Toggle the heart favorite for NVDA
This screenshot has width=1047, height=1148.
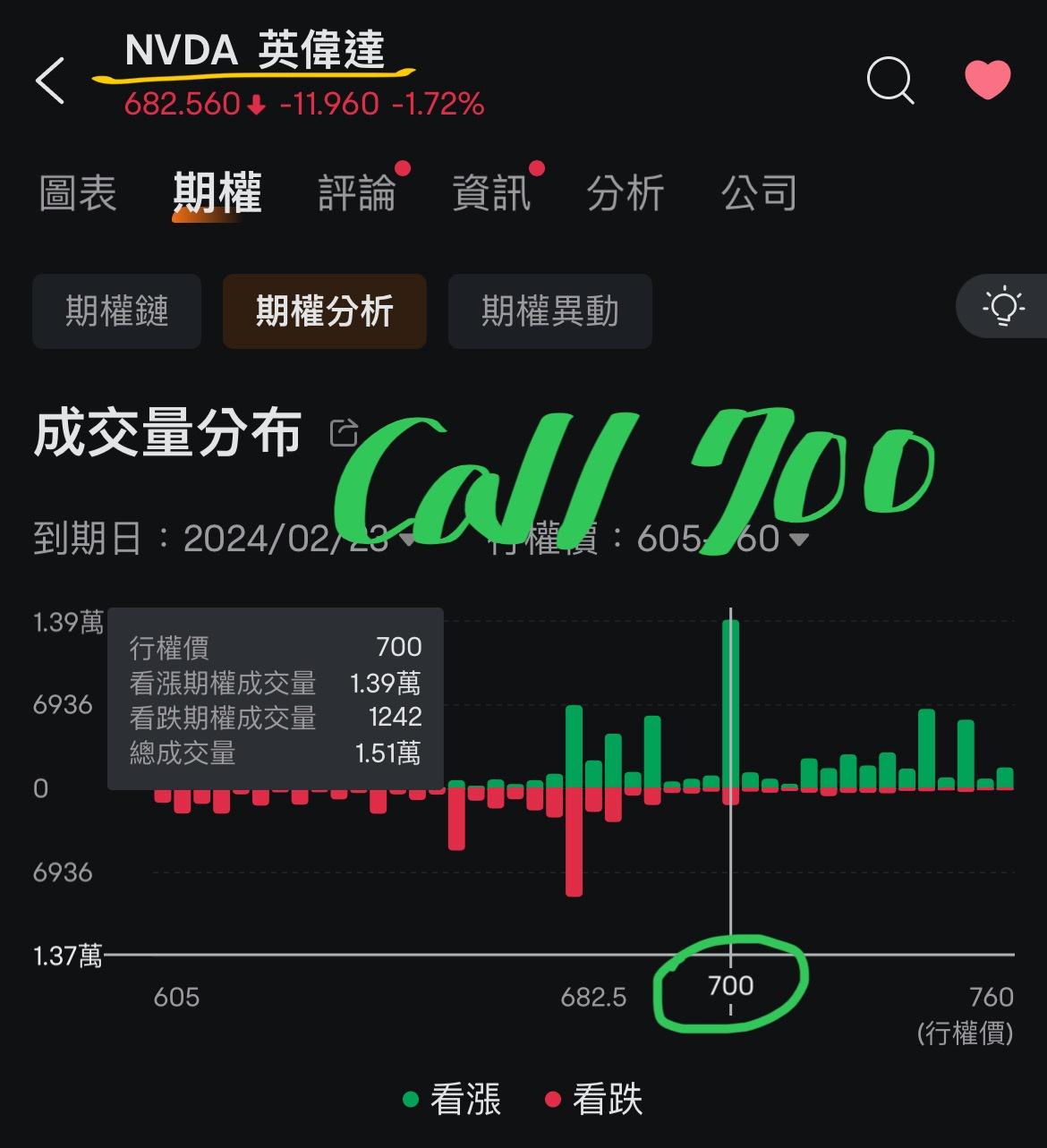(987, 80)
